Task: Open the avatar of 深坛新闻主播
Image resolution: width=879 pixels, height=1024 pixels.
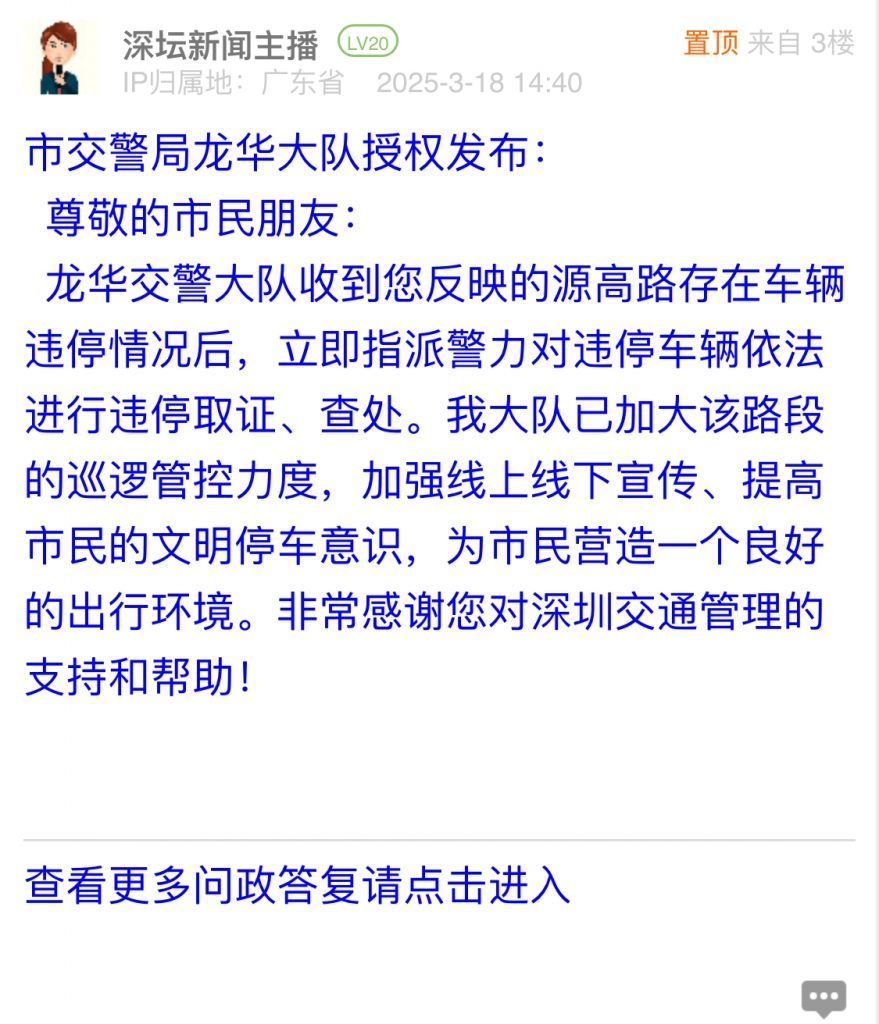Action: click(62, 58)
